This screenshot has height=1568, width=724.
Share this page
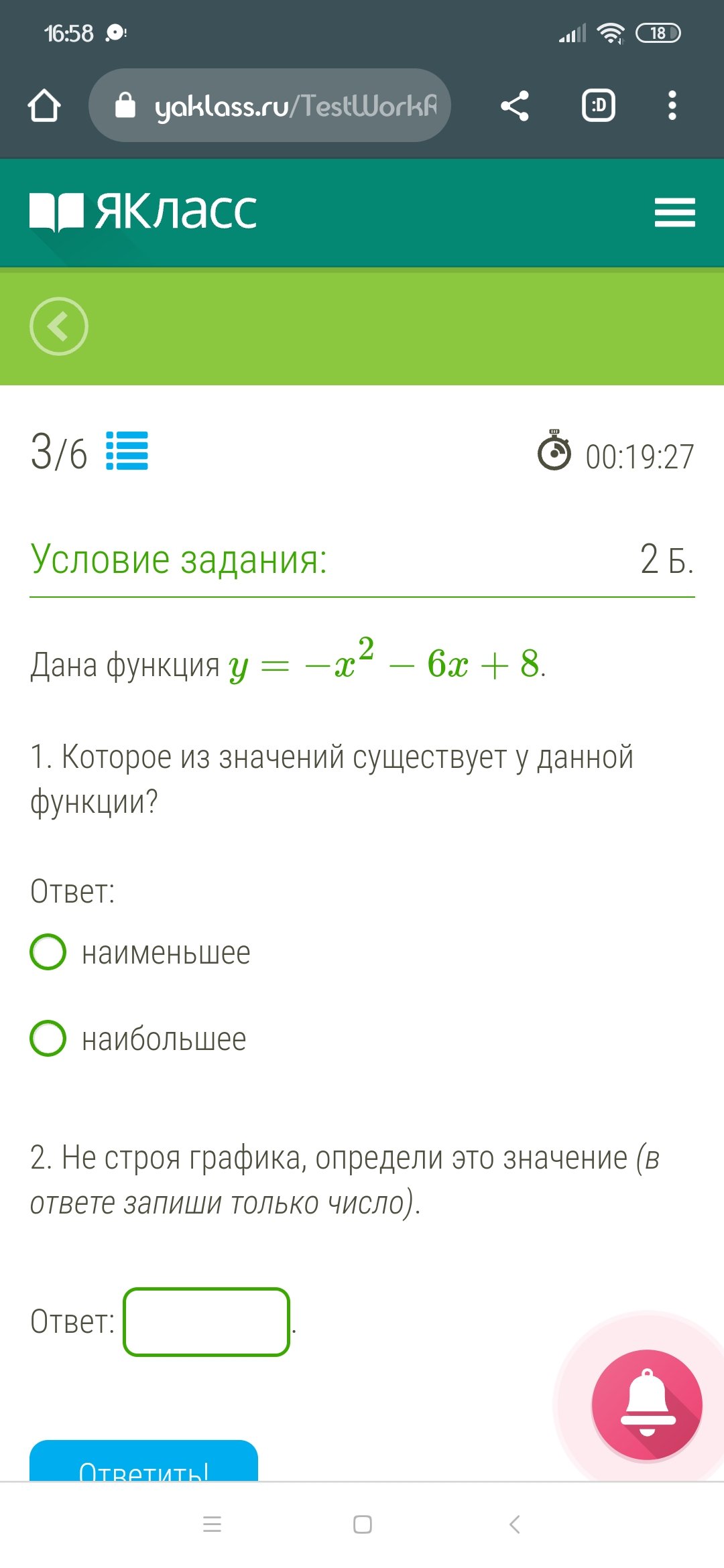(515, 106)
